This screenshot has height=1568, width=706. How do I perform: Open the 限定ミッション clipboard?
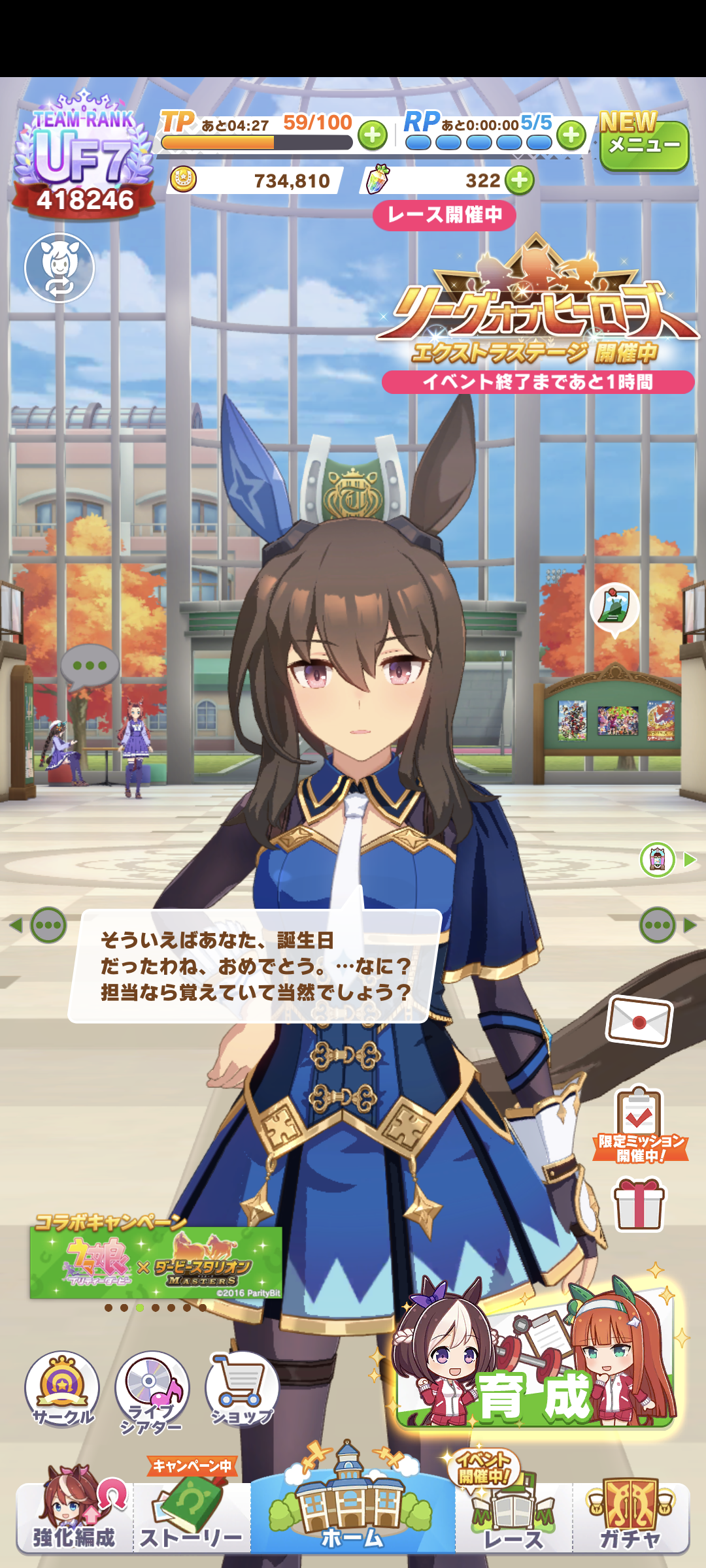point(639,1124)
